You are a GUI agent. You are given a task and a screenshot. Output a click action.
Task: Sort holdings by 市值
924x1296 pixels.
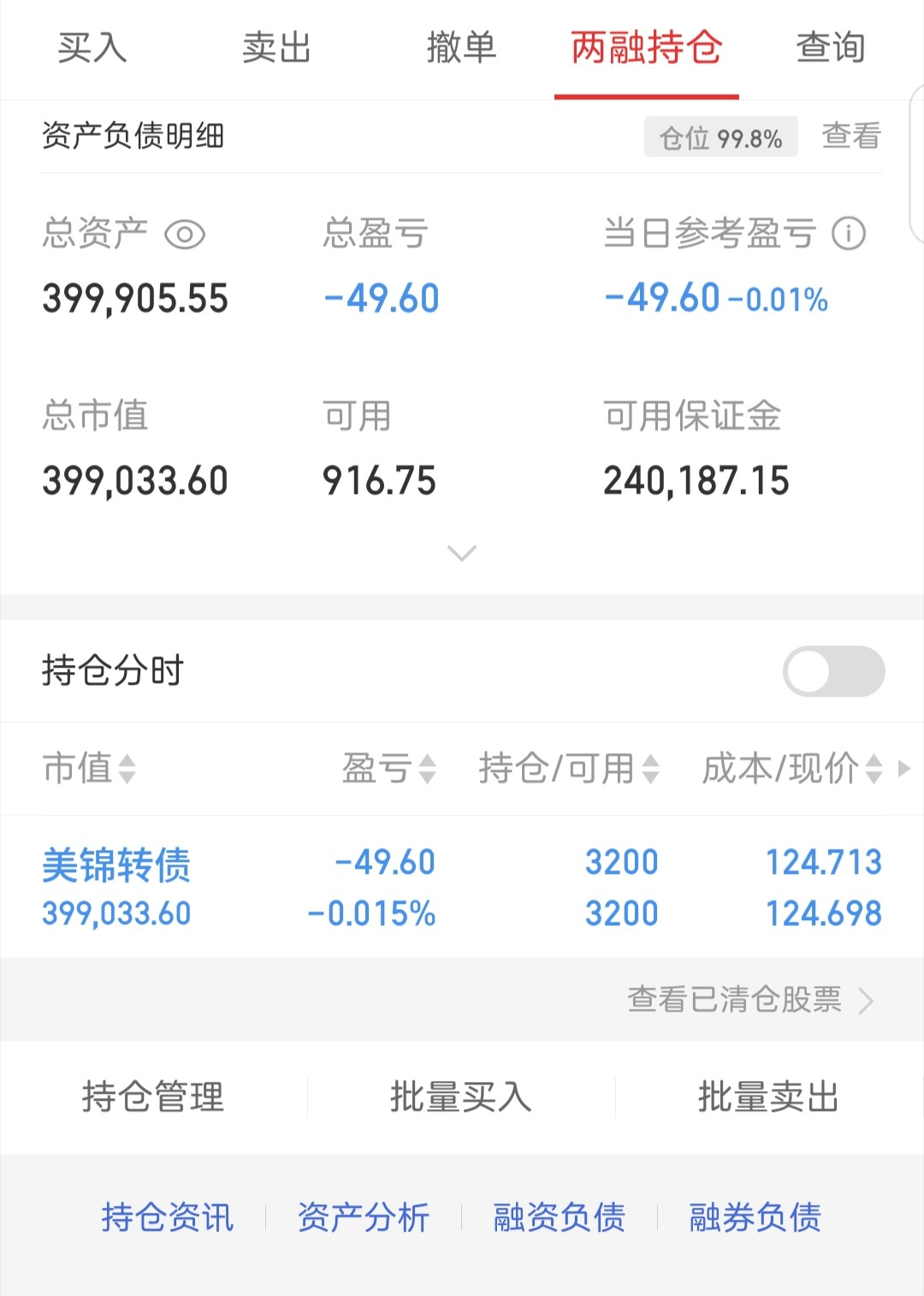pos(89,768)
